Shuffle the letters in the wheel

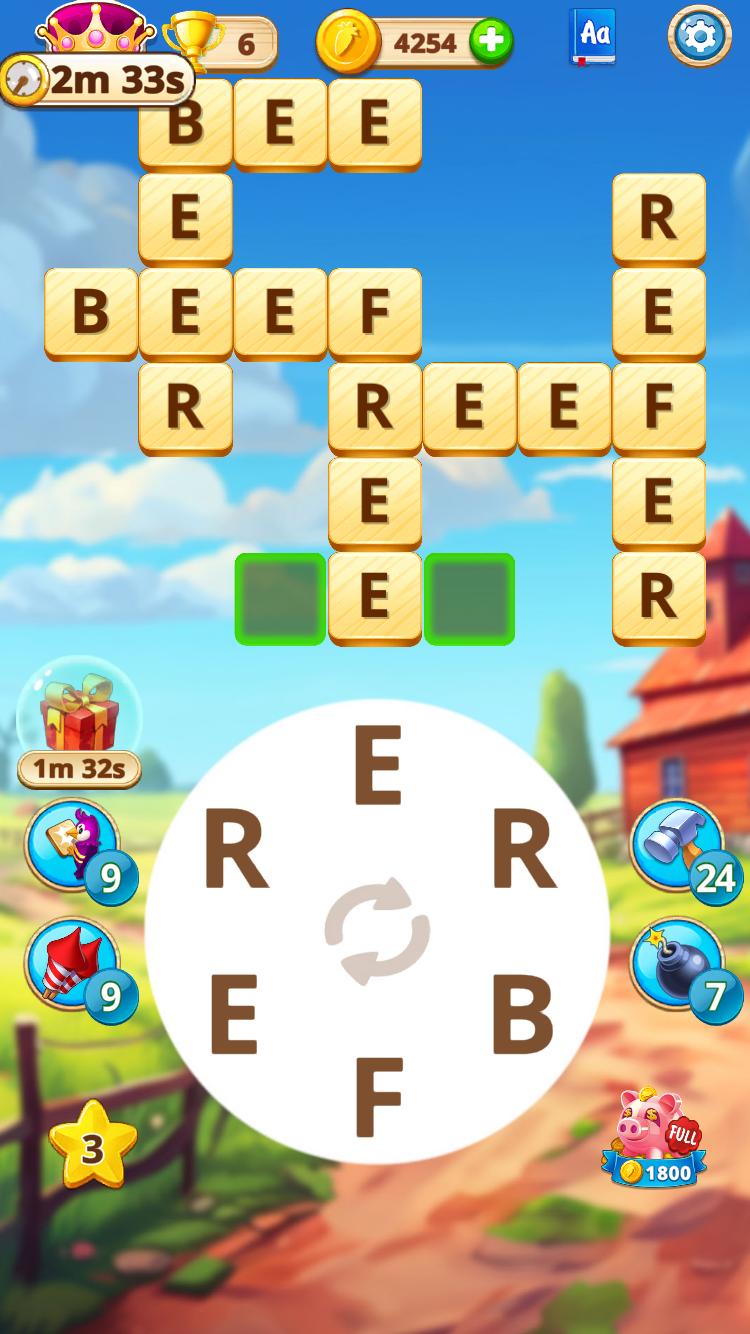point(377,931)
